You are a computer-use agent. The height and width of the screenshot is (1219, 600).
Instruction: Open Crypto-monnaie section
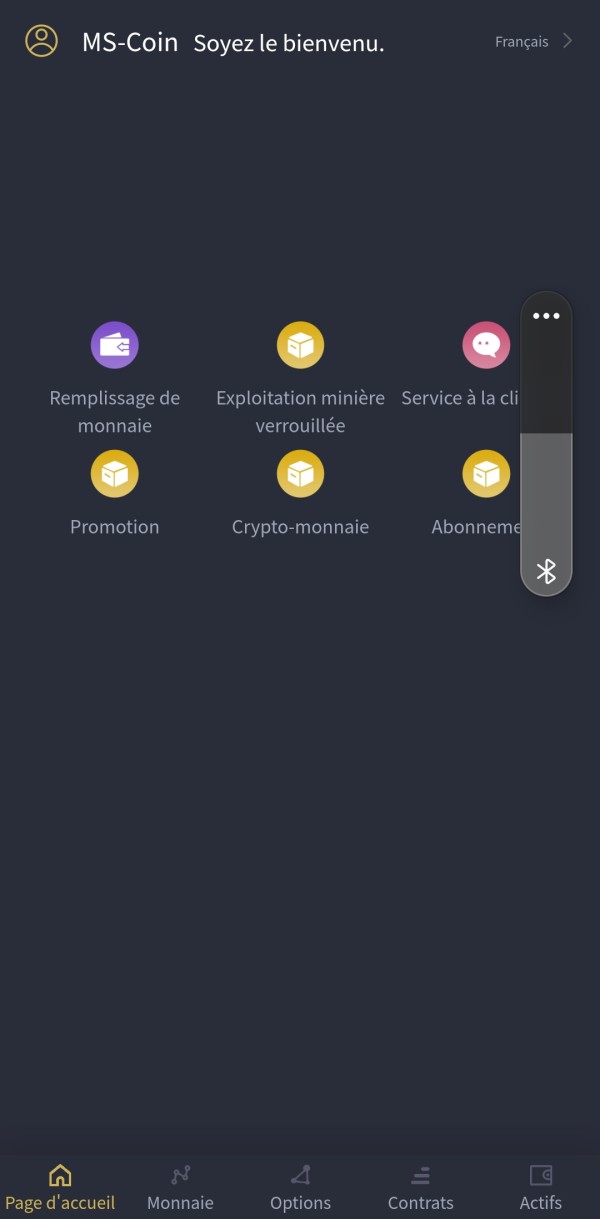pos(300,494)
